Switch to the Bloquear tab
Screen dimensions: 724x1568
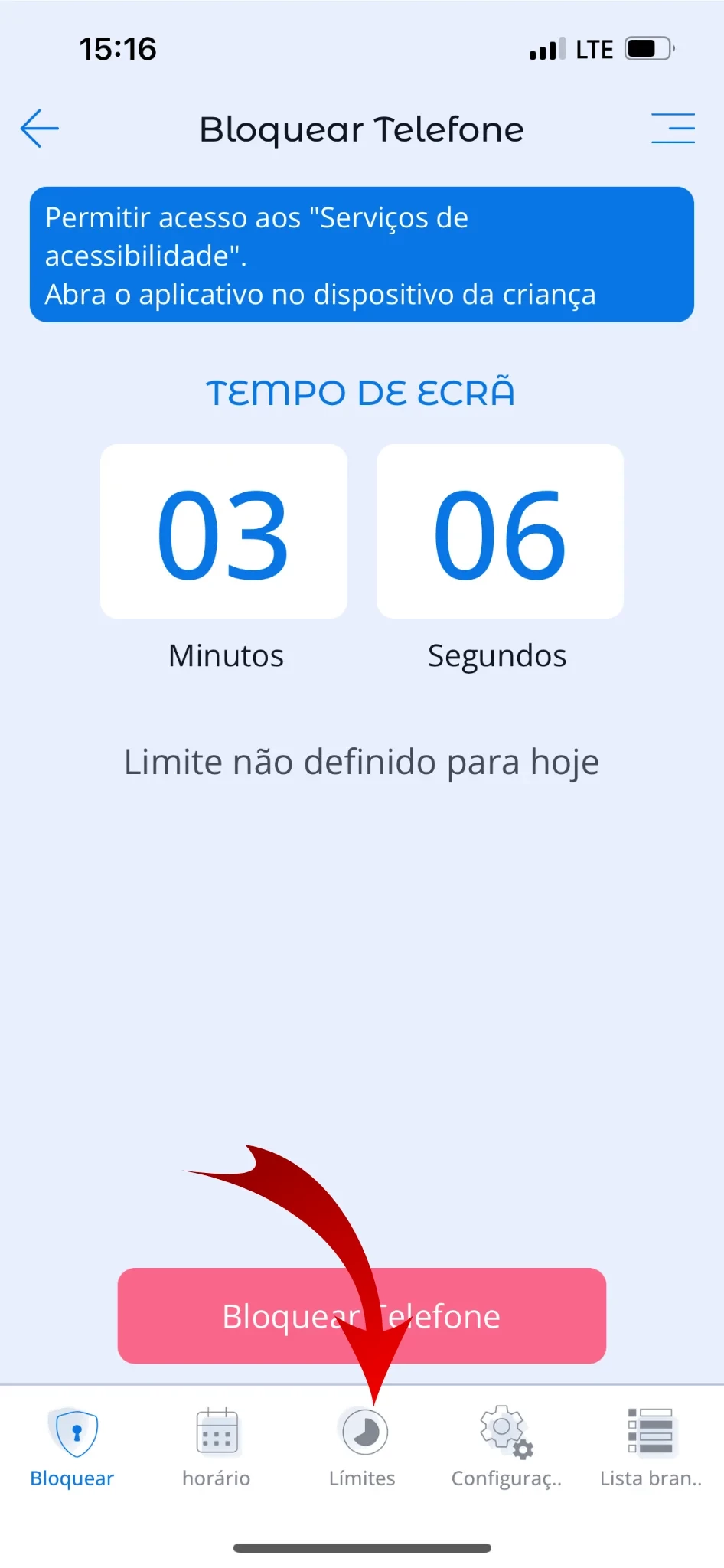coord(72,1447)
